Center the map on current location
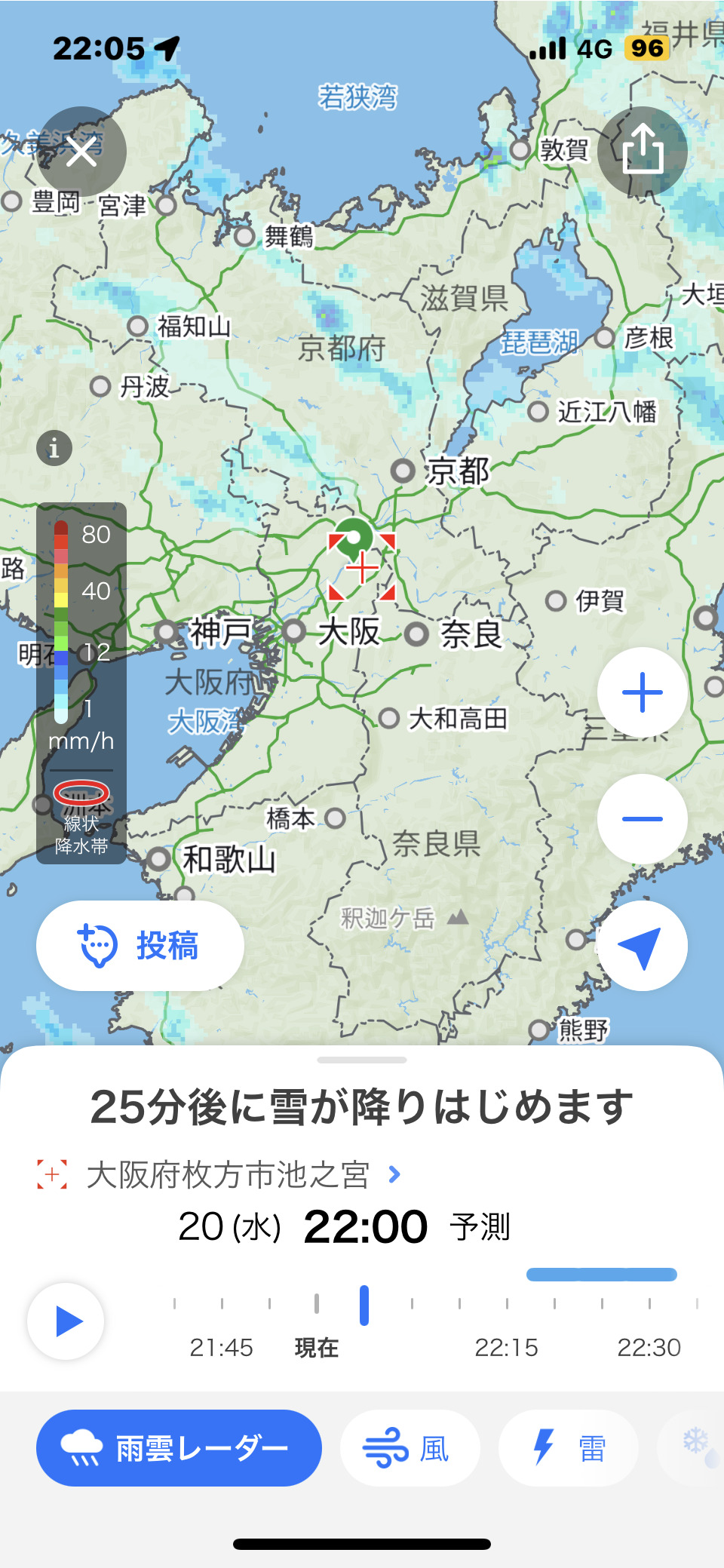This screenshot has height=1568, width=724. pyautogui.click(x=643, y=946)
